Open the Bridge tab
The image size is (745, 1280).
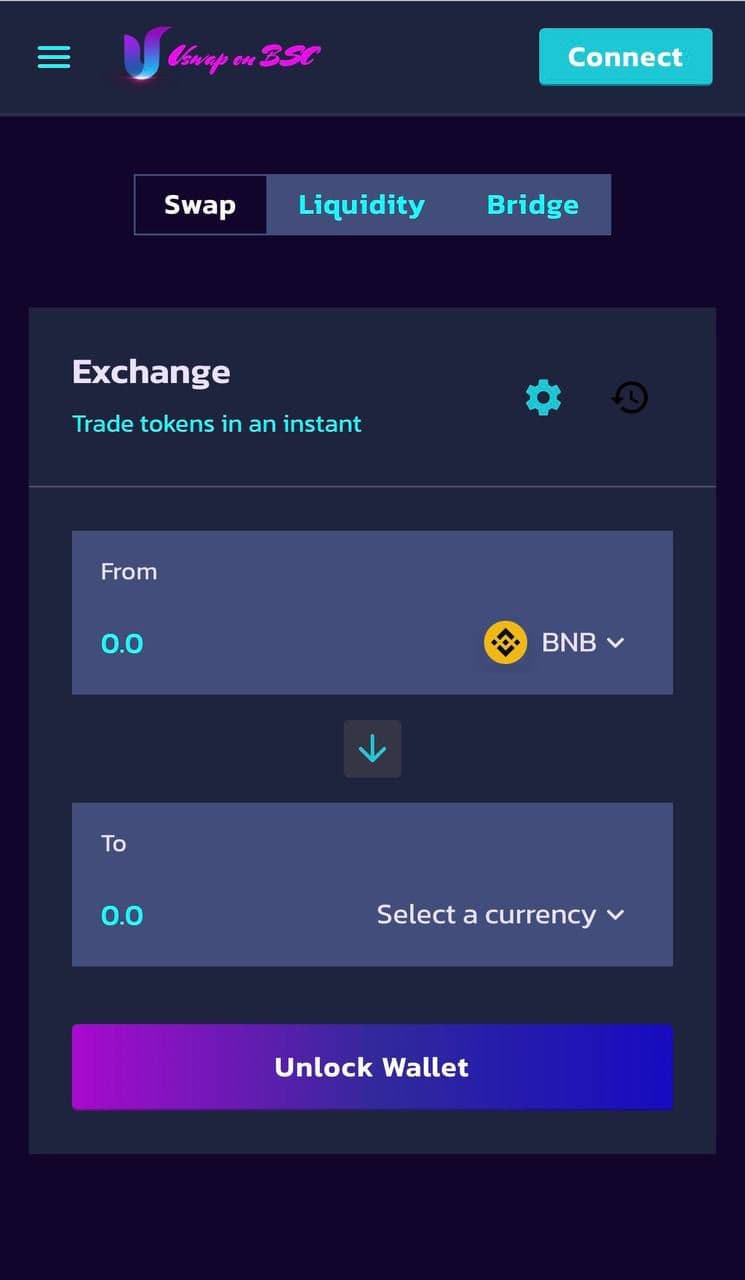[x=532, y=205]
